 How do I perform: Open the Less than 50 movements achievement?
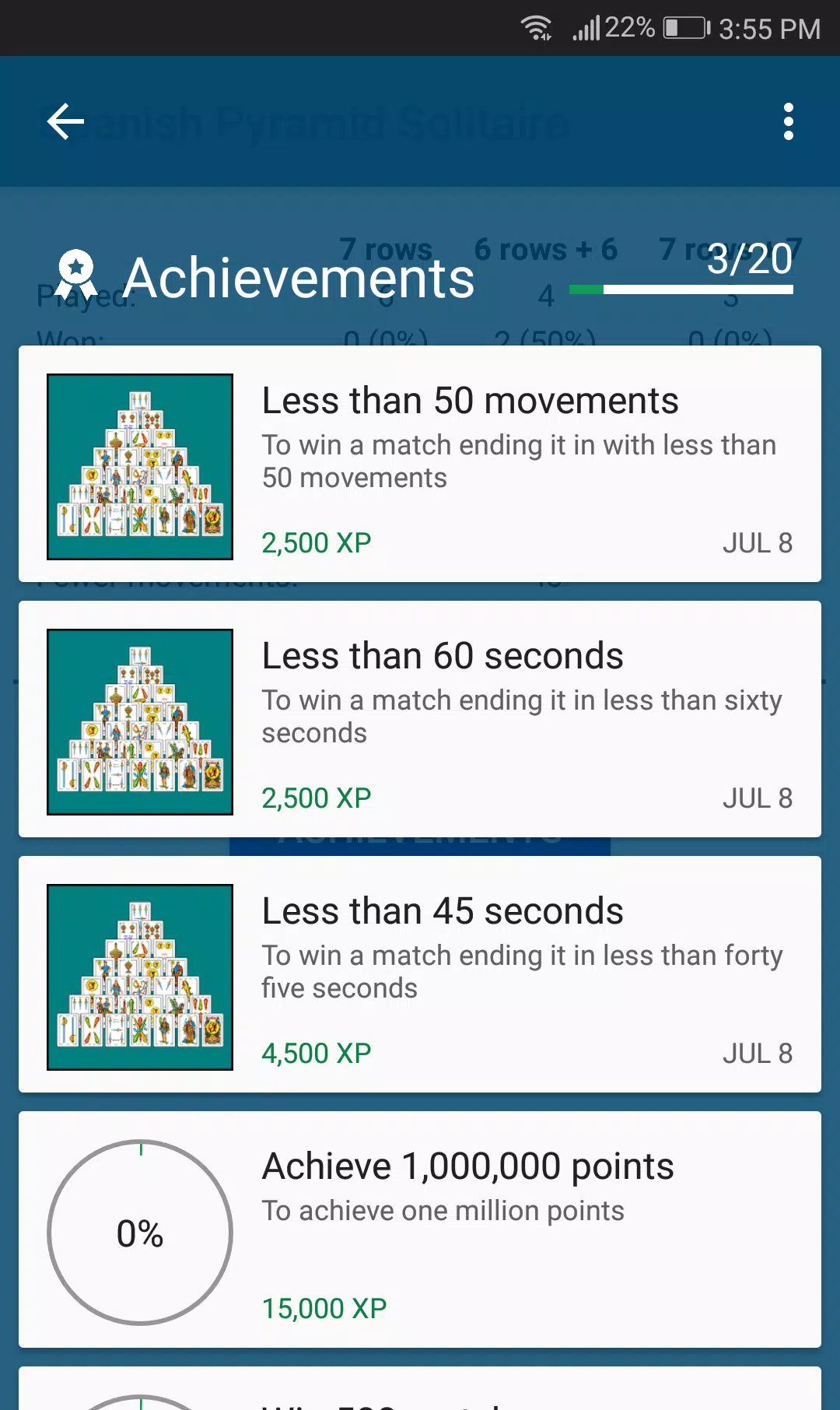coord(420,464)
